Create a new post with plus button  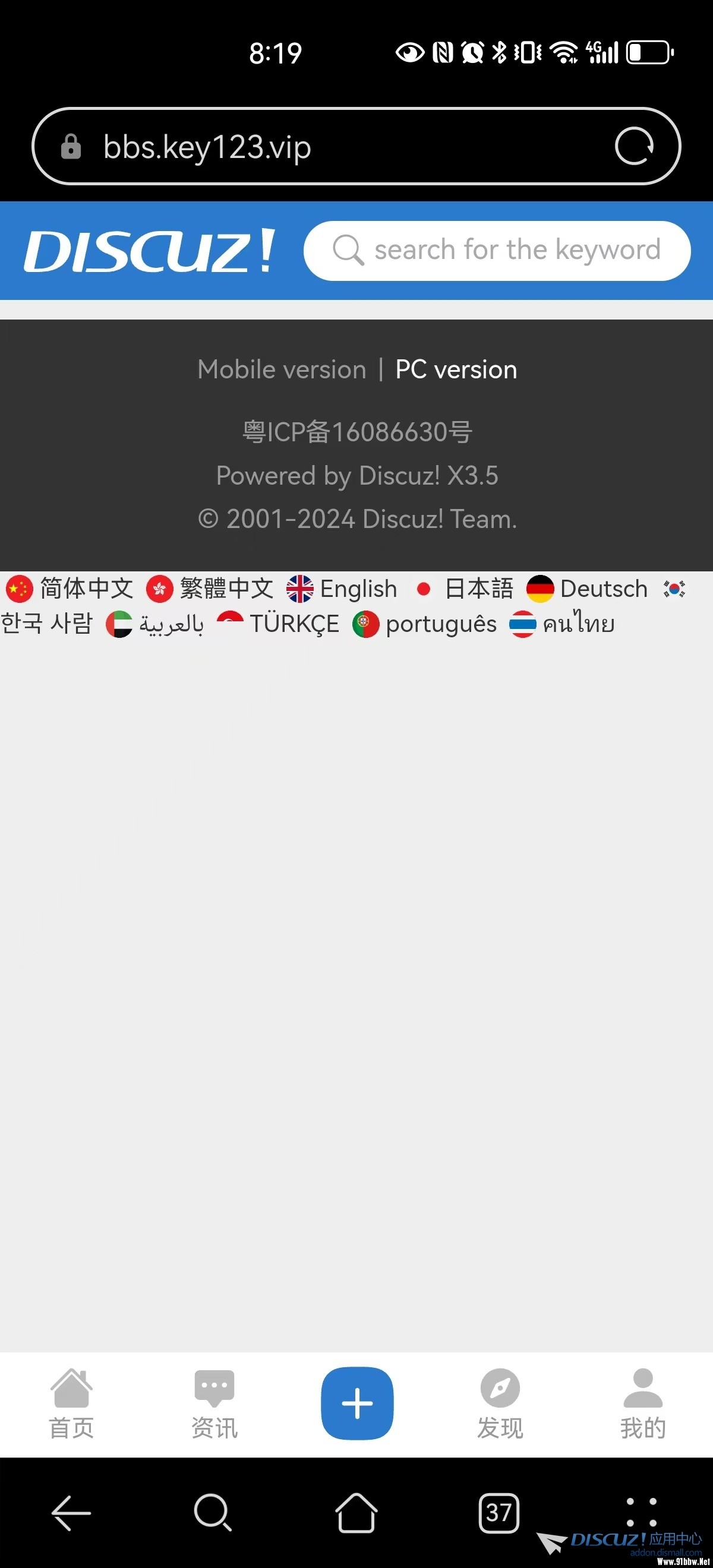click(357, 1402)
